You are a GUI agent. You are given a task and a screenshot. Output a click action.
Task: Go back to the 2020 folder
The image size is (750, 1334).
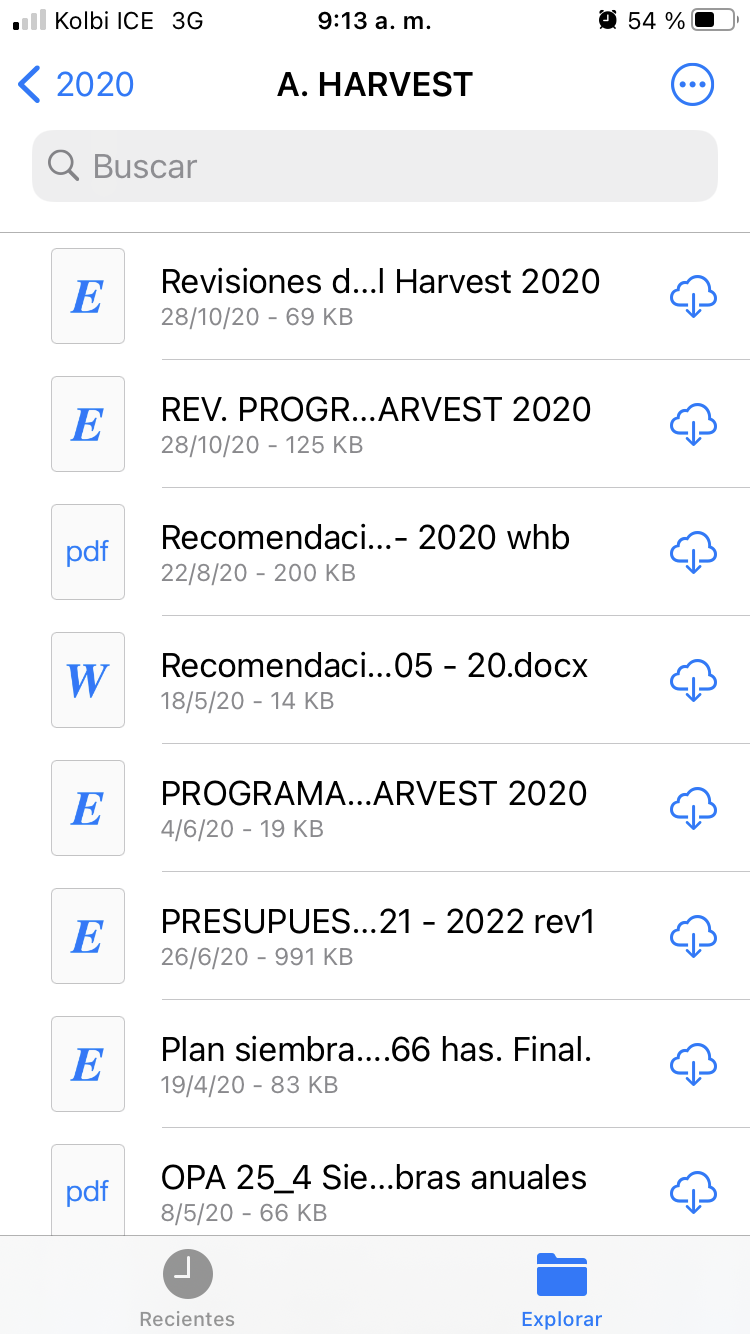click(x=76, y=85)
